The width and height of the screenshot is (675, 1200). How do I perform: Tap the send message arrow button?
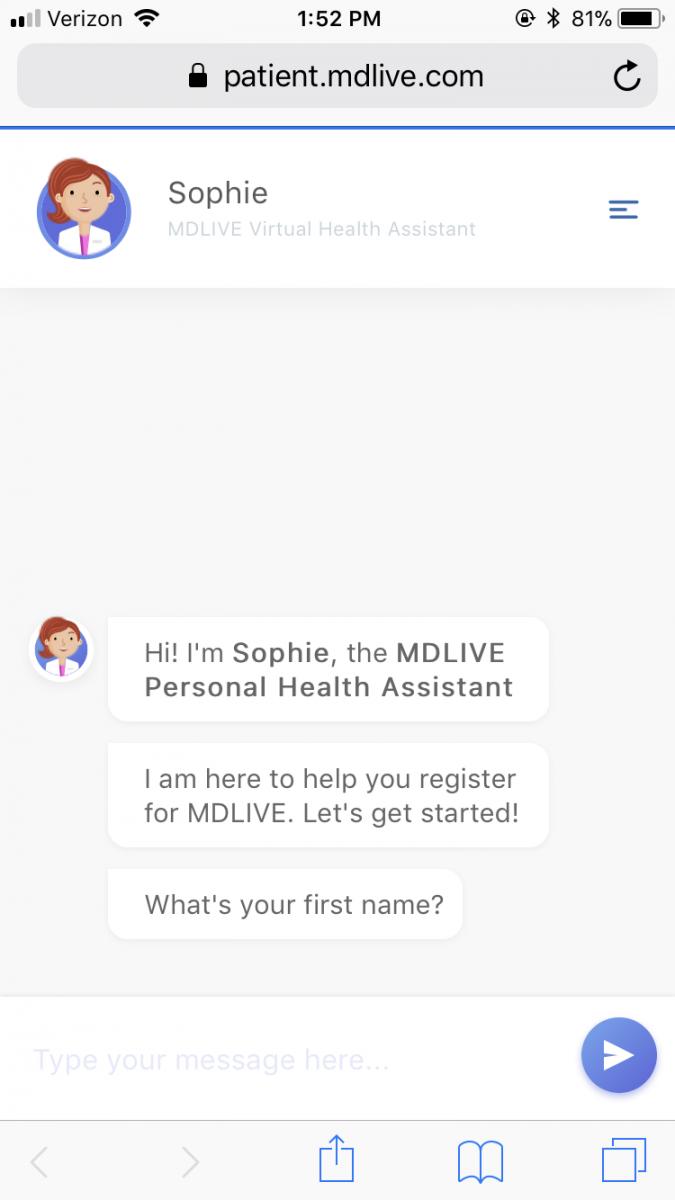click(x=618, y=1055)
